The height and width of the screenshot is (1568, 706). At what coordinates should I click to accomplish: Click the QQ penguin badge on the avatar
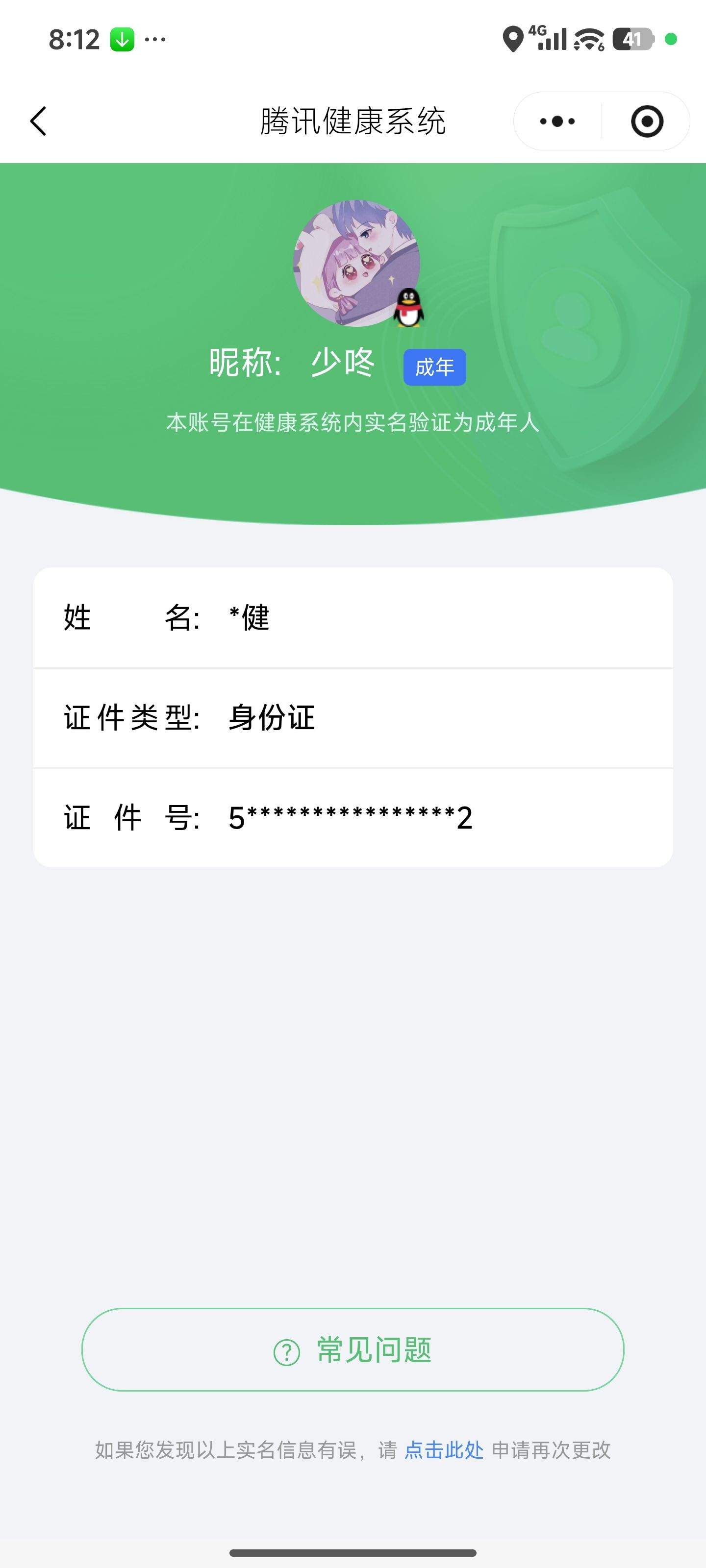(x=409, y=308)
